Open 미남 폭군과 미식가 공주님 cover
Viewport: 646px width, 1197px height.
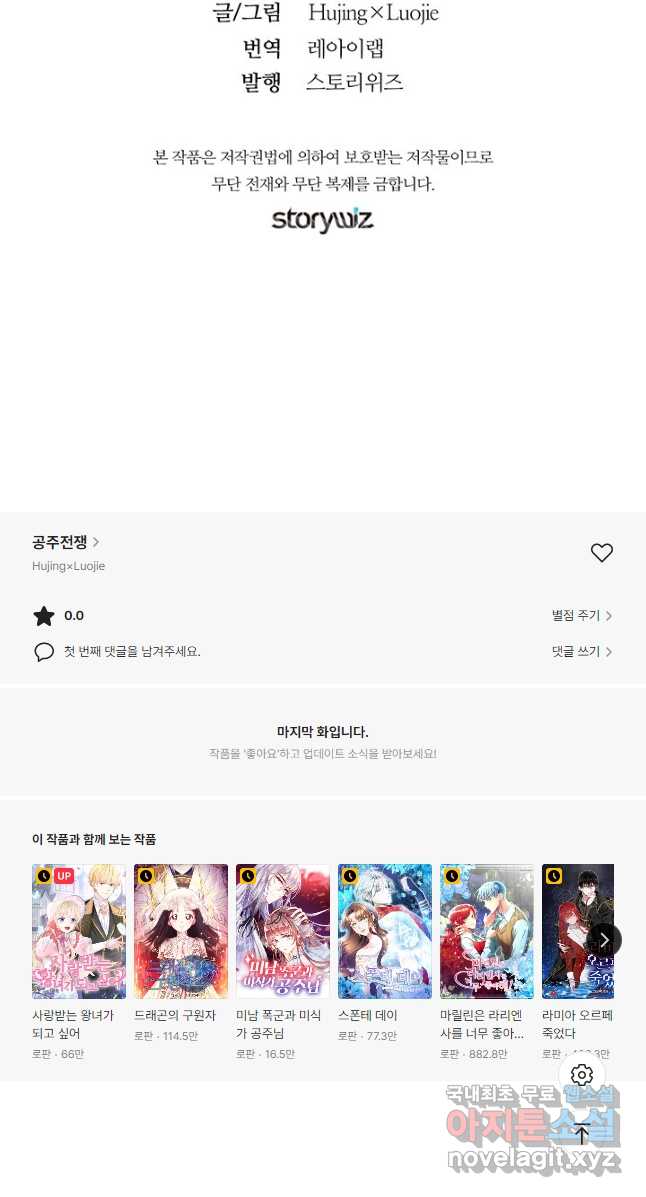(283, 931)
